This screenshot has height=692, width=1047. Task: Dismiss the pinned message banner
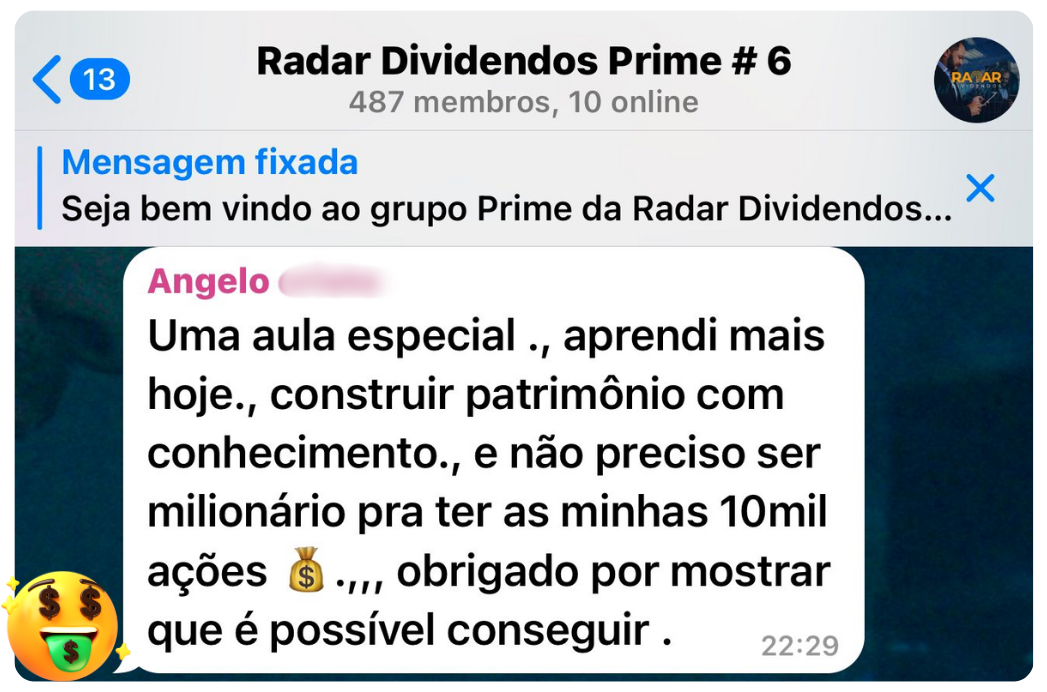[x=980, y=187]
